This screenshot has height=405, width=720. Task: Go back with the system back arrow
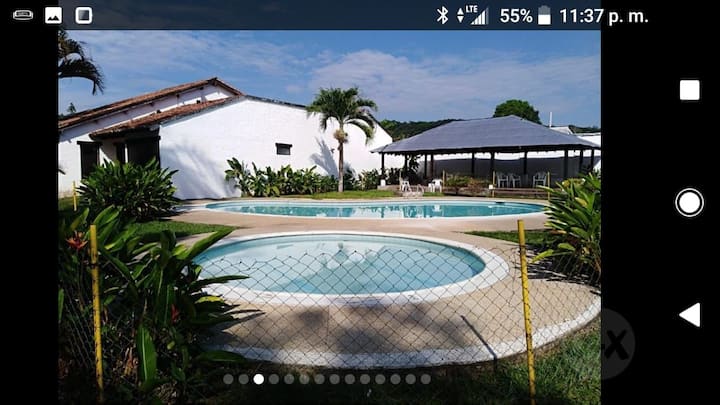click(689, 315)
